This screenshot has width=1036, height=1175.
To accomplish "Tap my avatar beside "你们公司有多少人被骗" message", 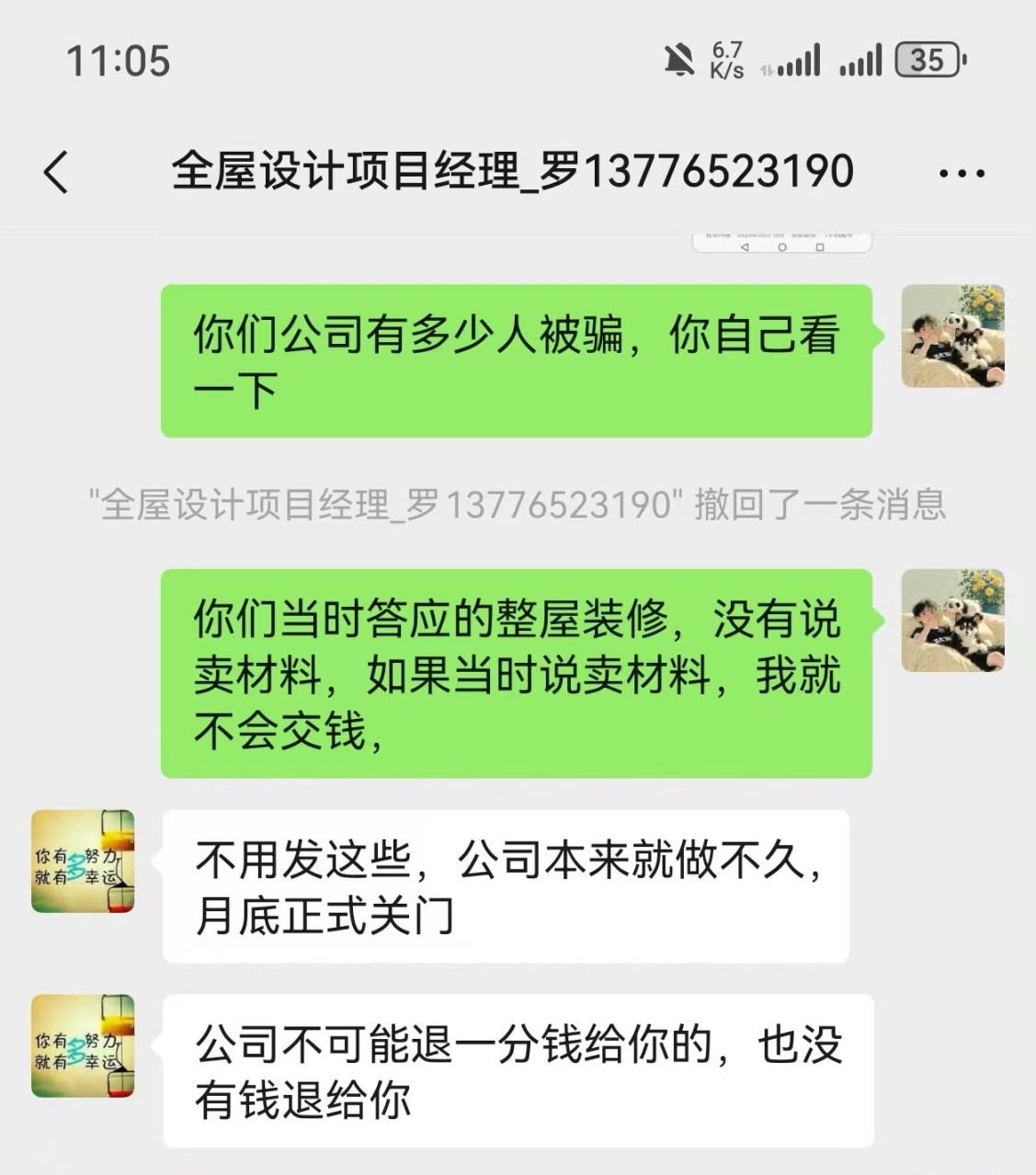I will 952,336.
